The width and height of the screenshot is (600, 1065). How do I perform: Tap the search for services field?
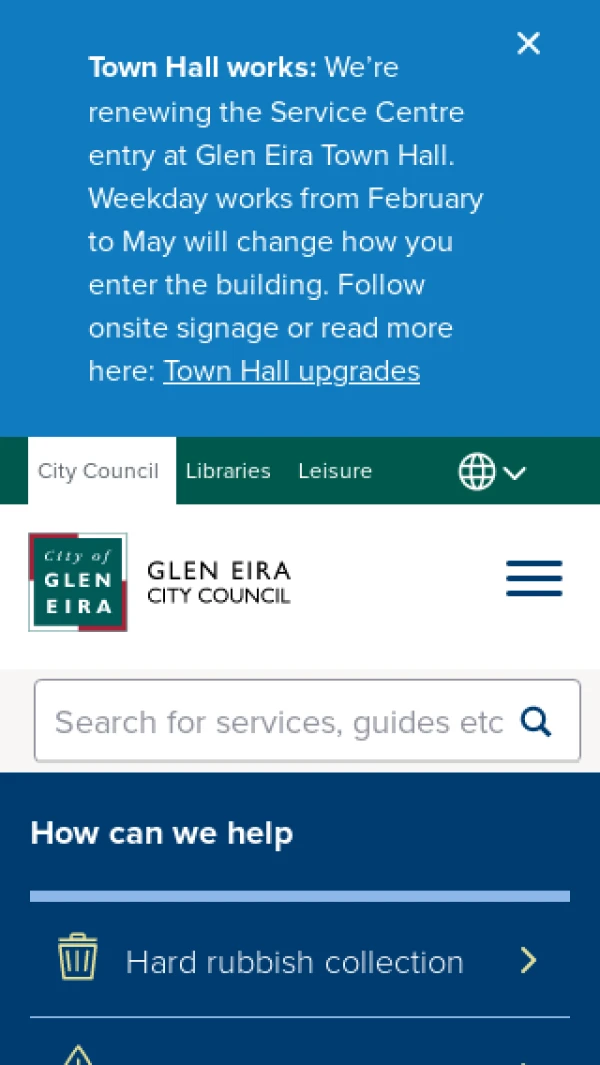[x=278, y=722]
